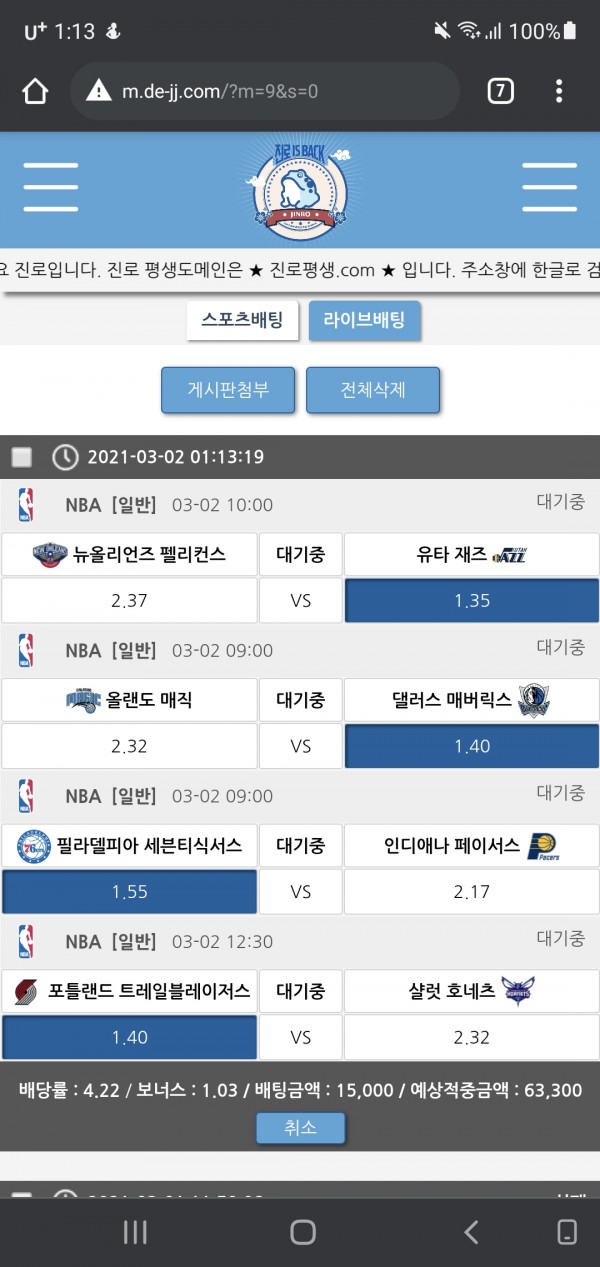Select the 댈러스 매버릭스 1.40 odds
This screenshot has height=1267, width=600.
[471, 746]
